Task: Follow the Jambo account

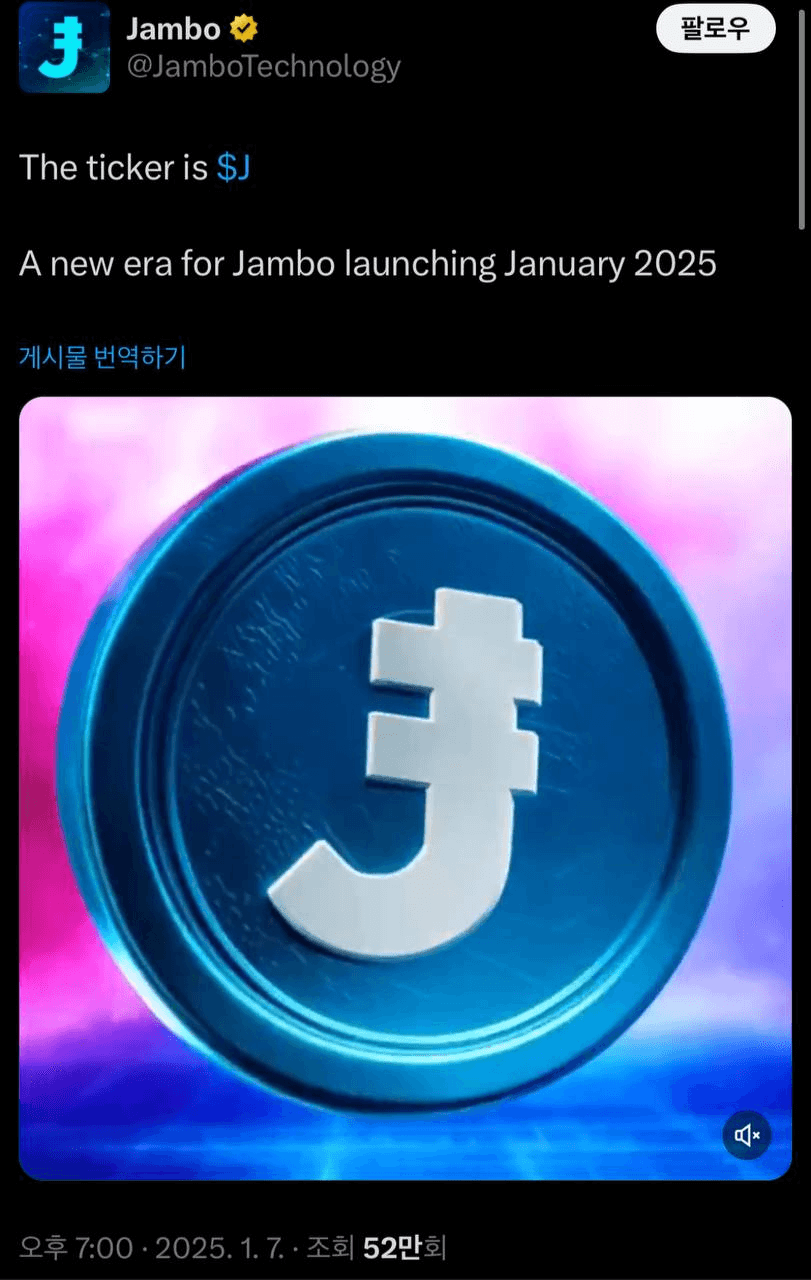Action: 715,29
